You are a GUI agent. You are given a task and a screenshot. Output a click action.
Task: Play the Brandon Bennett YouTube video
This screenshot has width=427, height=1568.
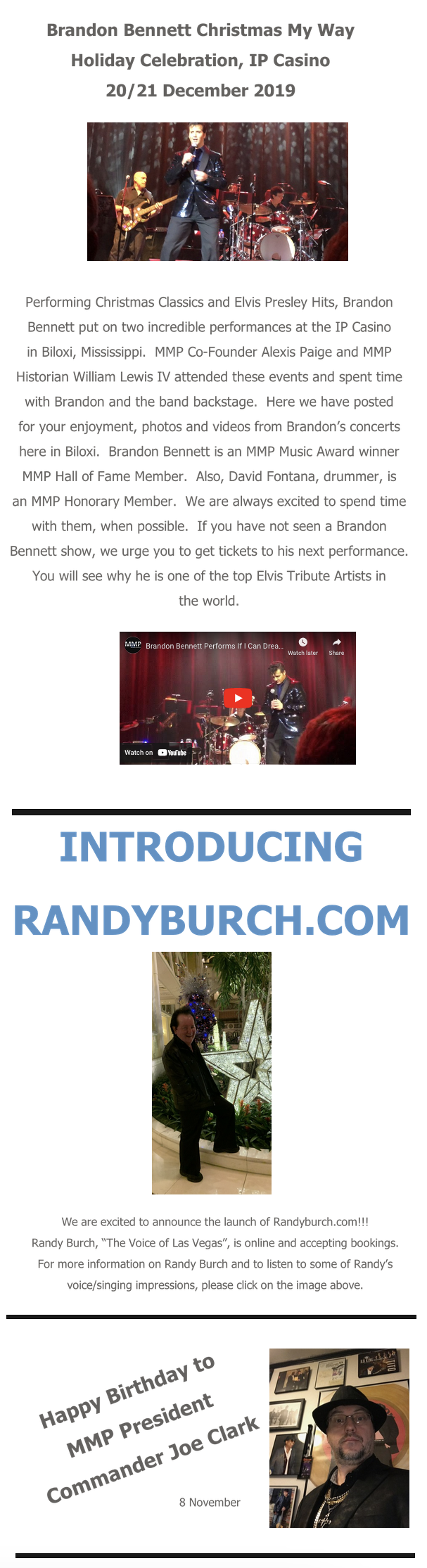pos(238,698)
